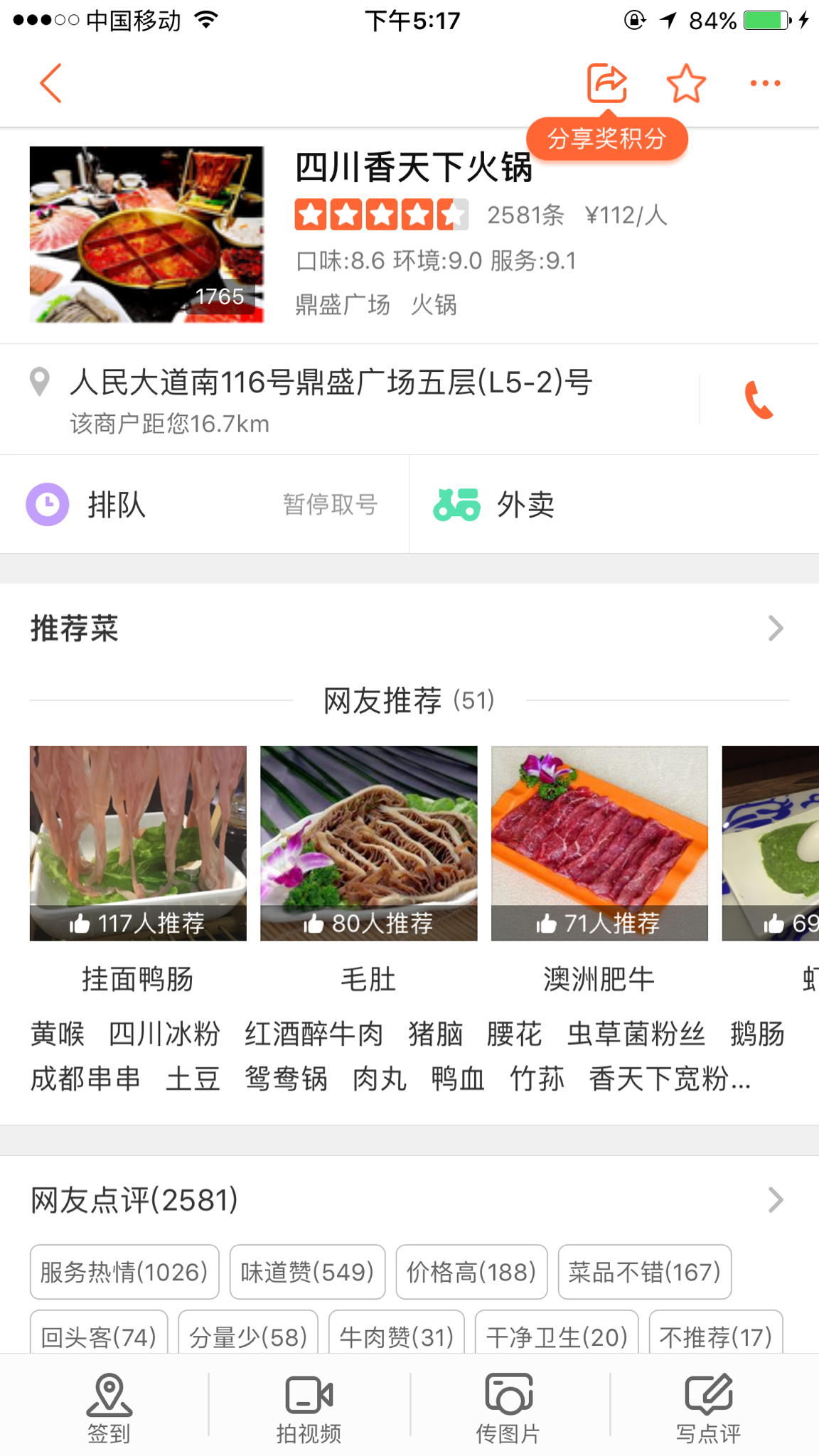
Task: Expand the 推荐菜 section
Action: point(774,628)
